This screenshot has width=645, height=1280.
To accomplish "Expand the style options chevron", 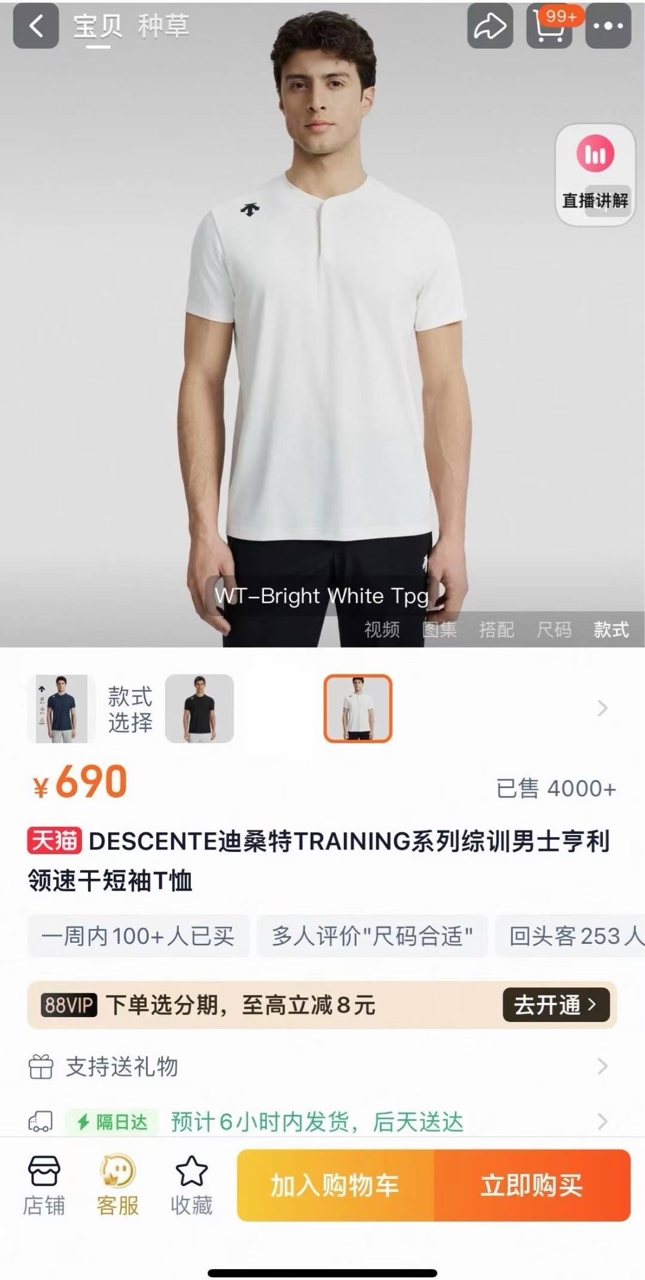I will click(x=602, y=708).
